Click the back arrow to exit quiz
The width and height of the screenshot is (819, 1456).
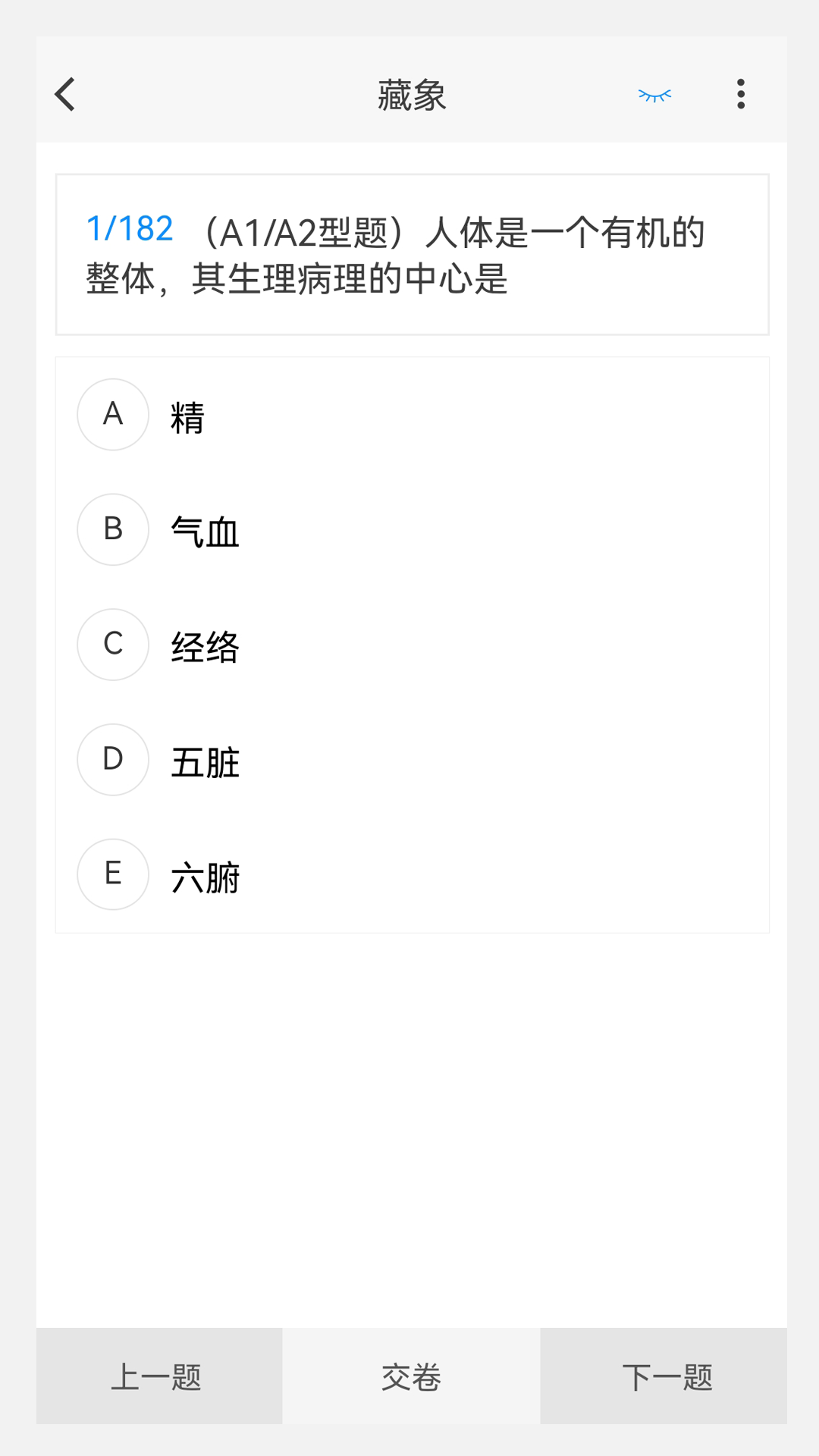[x=64, y=93]
